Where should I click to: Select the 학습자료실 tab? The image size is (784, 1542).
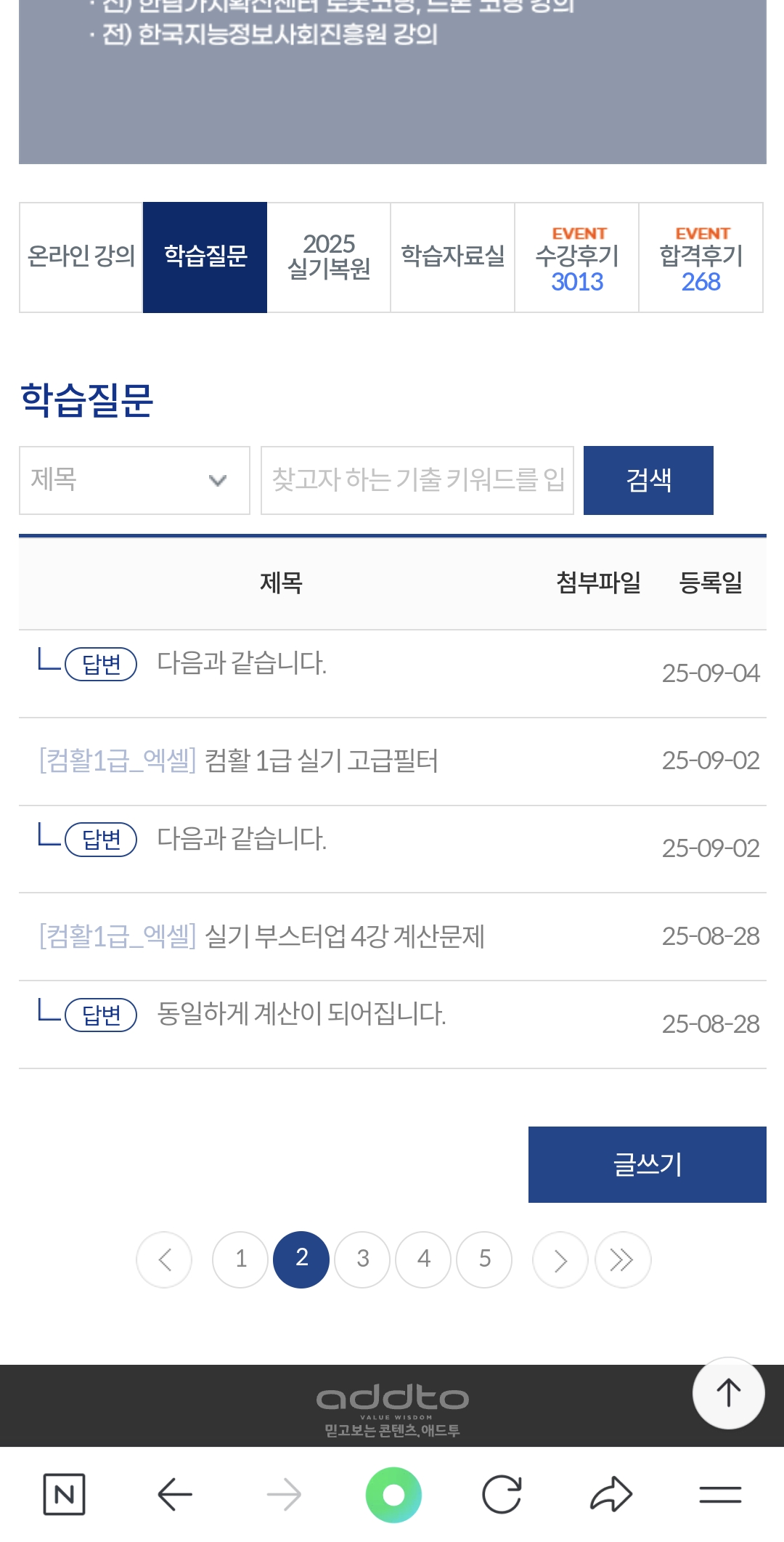pyautogui.click(x=453, y=257)
